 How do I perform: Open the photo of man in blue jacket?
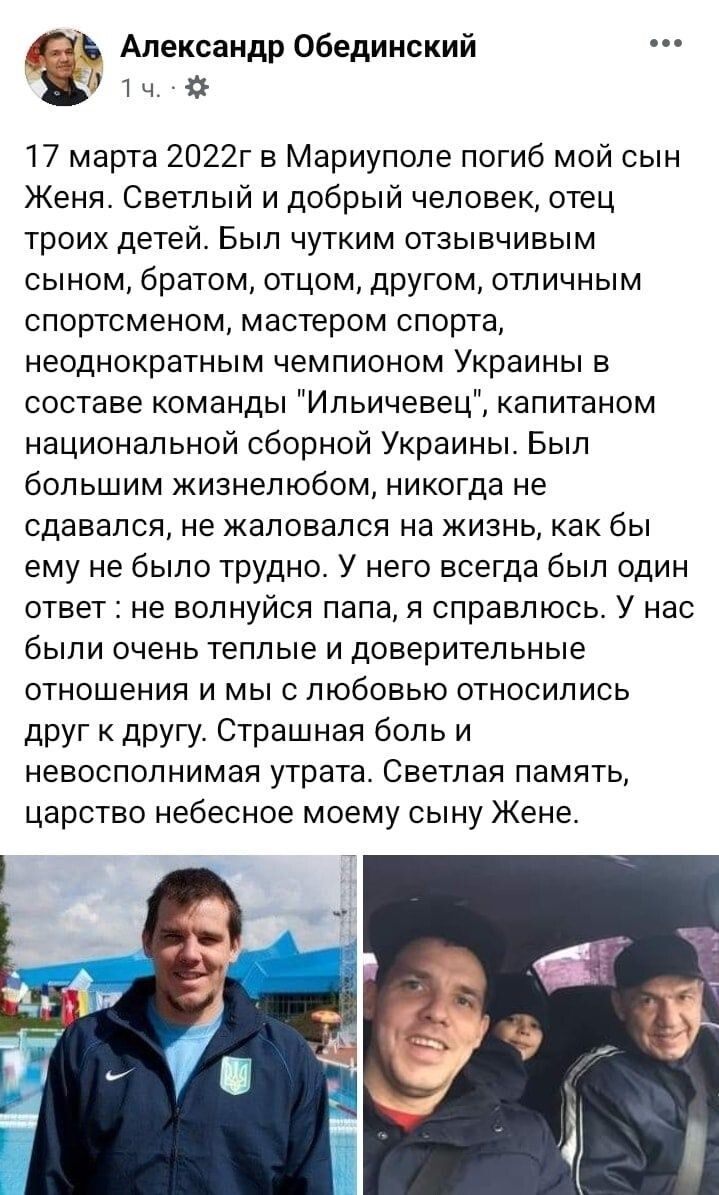point(179,1025)
